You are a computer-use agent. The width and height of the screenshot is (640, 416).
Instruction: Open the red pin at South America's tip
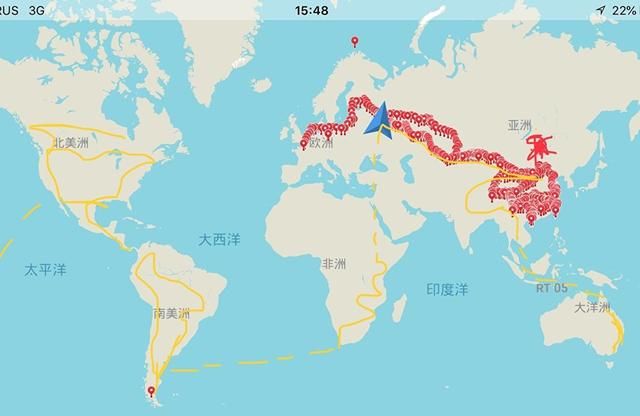pos(152,391)
